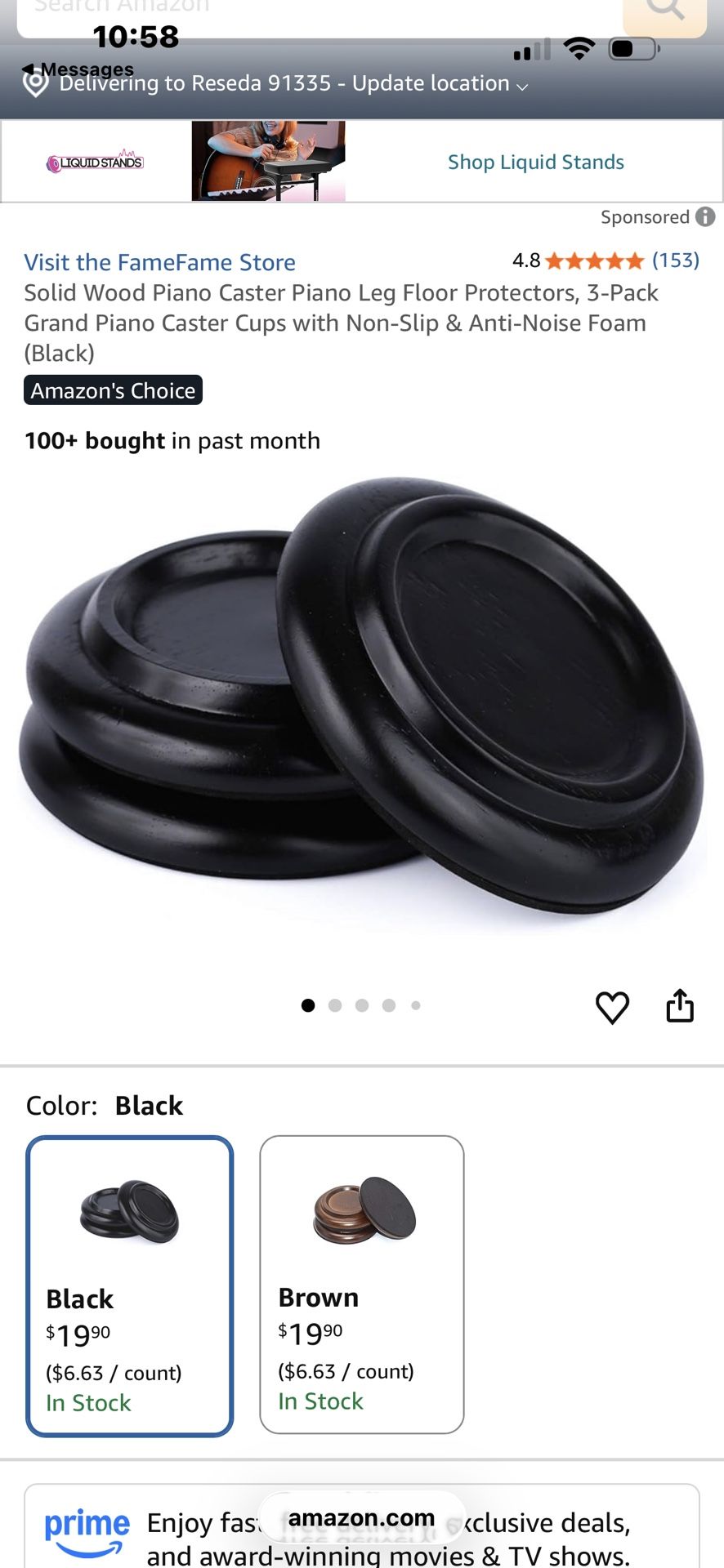Open the Prime benefits banner
This screenshot has width=724, height=1568.
[x=362, y=1526]
